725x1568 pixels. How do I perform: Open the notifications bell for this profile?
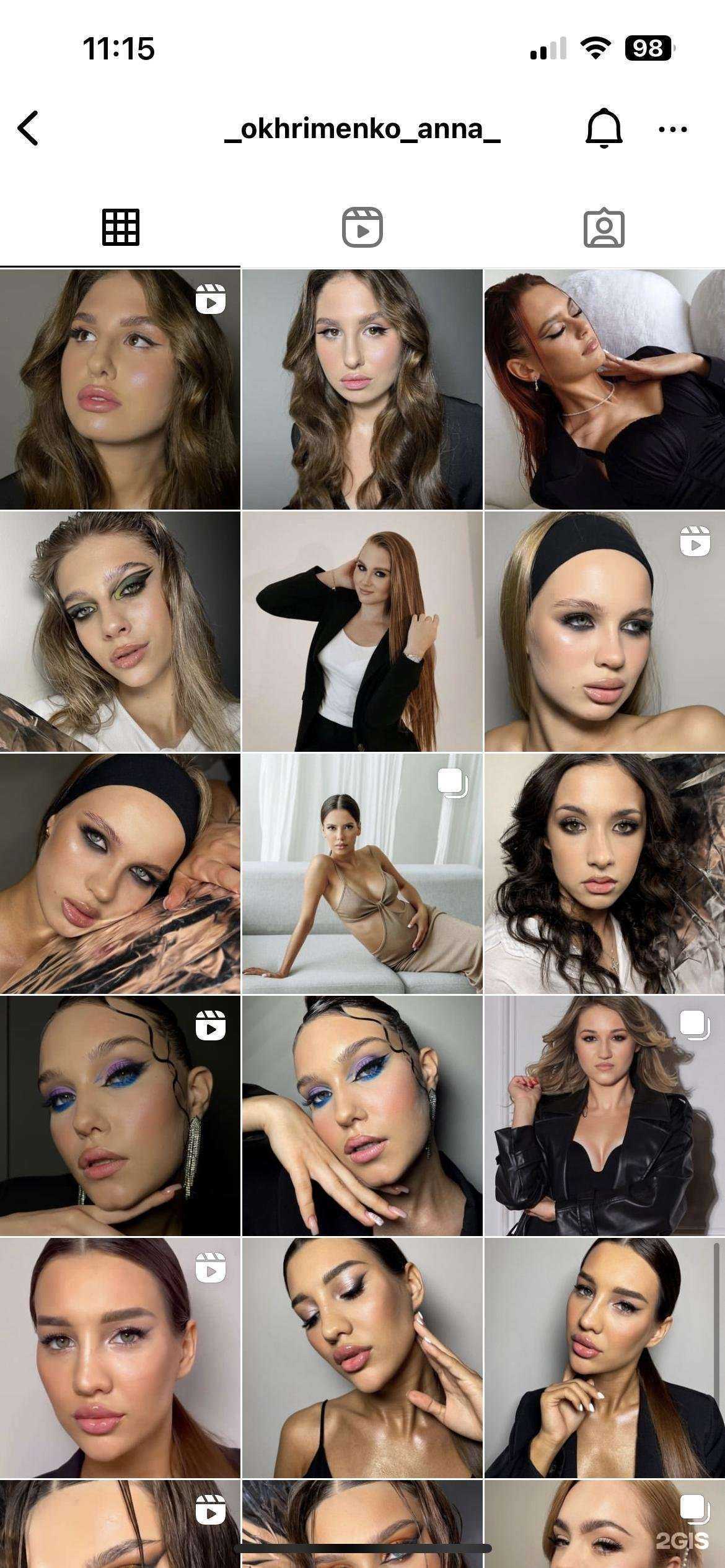[603, 128]
